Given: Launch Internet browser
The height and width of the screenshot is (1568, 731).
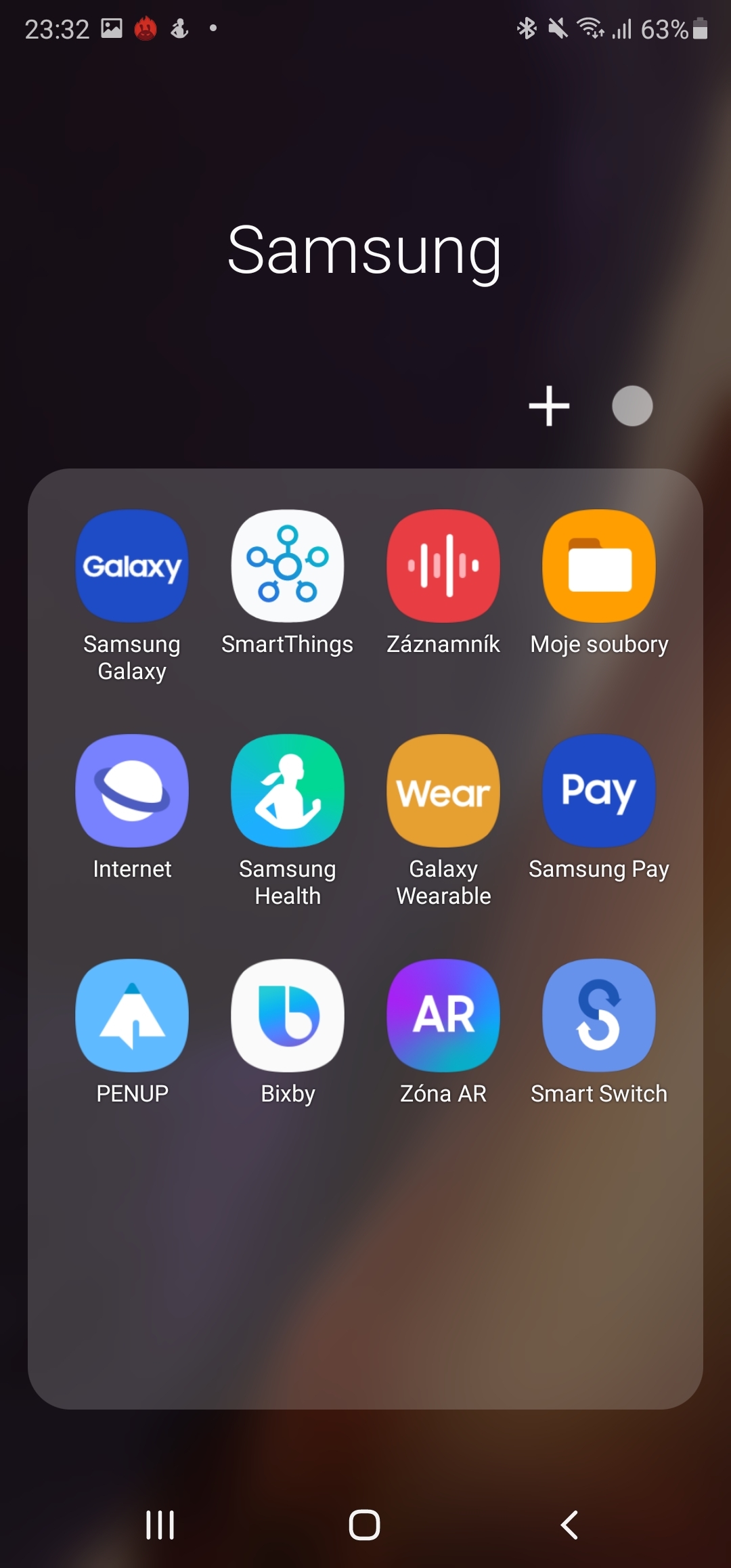Looking at the screenshot, I should coord(132,791).
